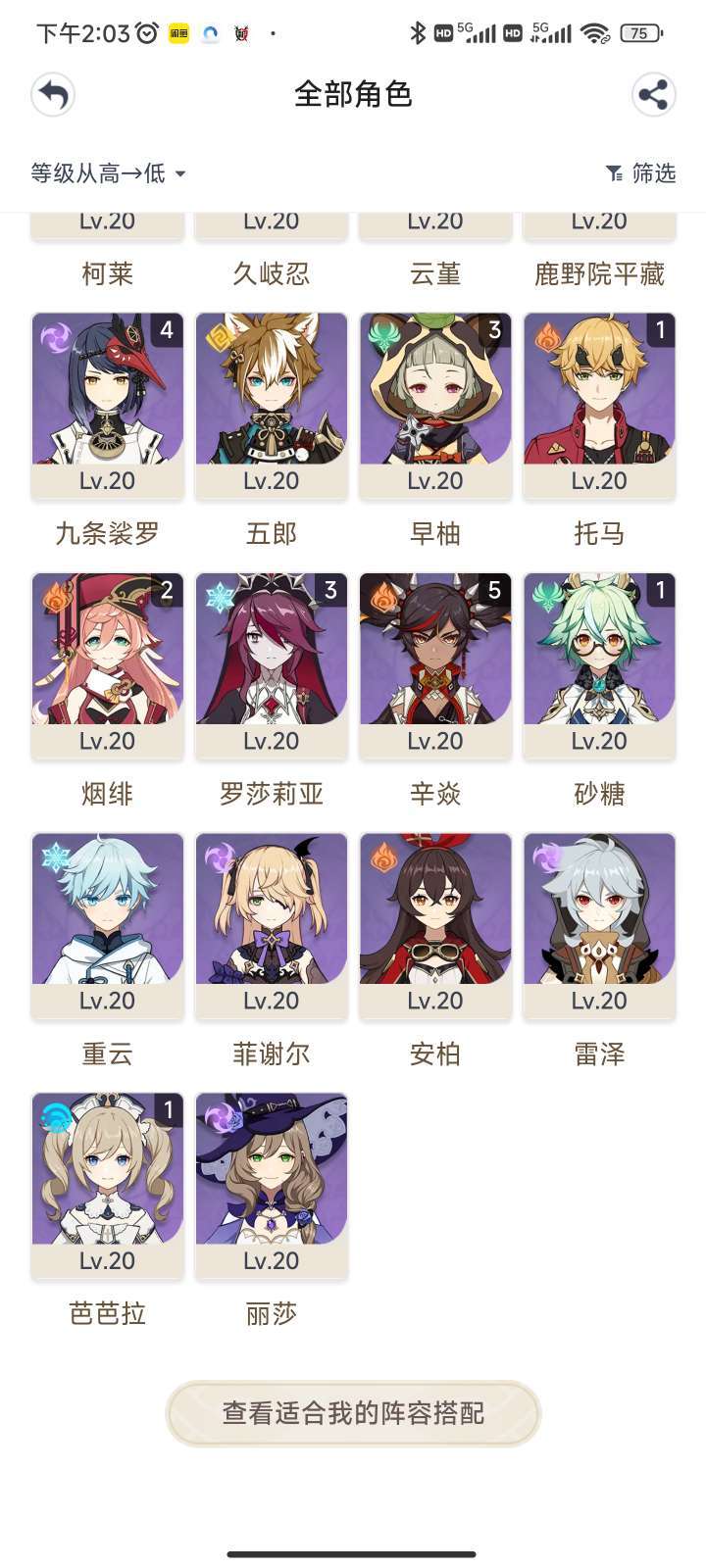Share the character list

point(653,95)
